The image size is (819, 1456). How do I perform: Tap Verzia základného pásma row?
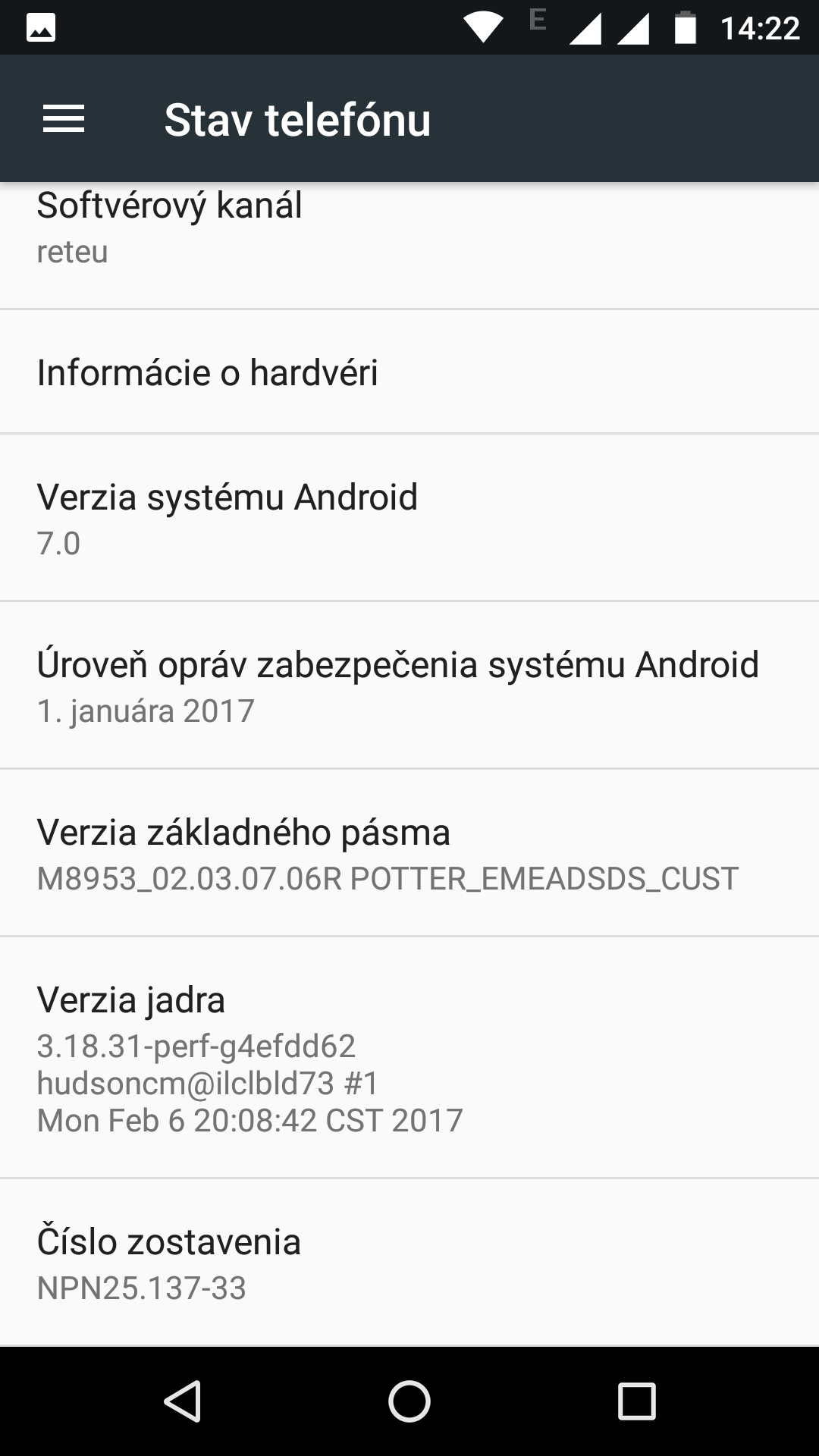409,853
